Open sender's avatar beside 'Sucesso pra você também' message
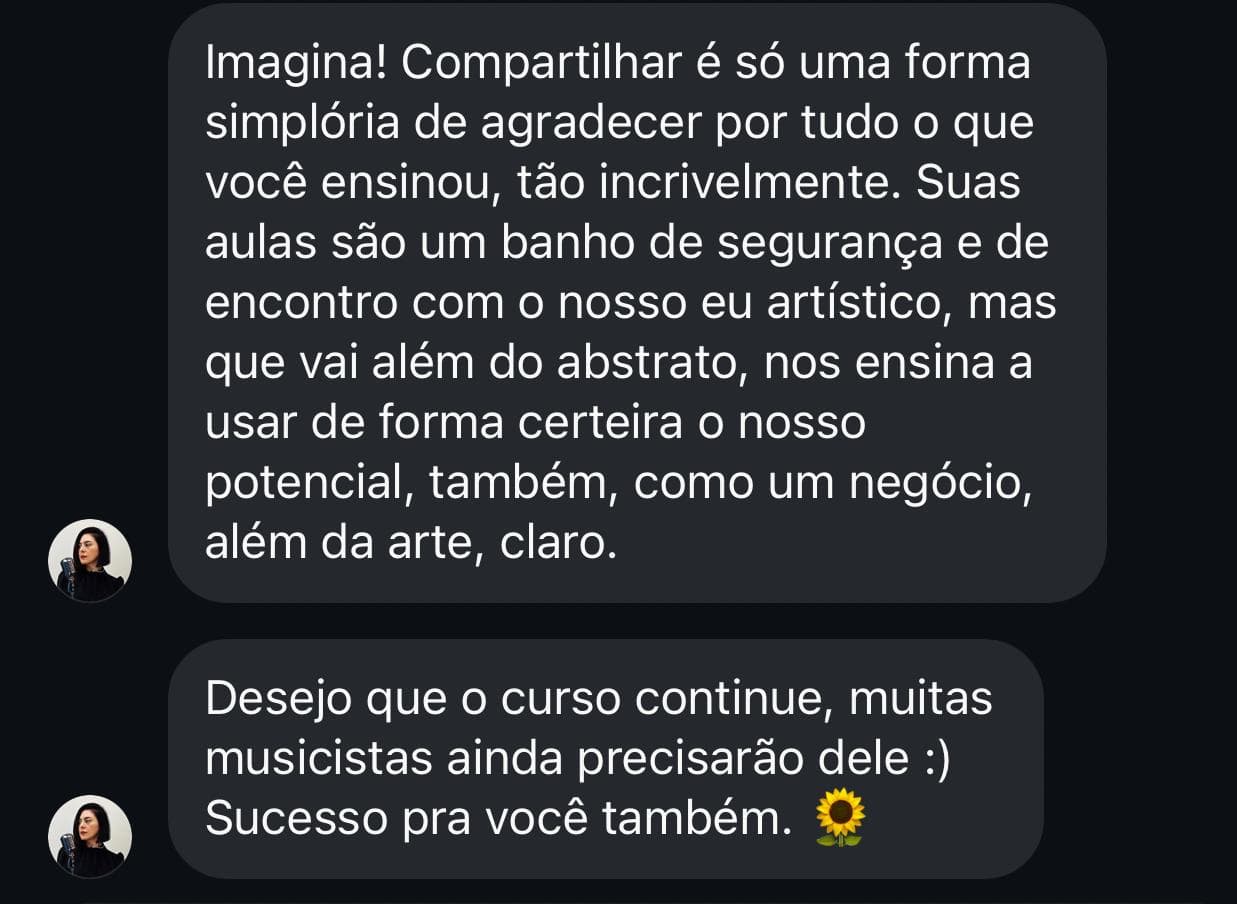This screenshot has width=1237, height=904. pyautogui.click(x=90, y=836)
